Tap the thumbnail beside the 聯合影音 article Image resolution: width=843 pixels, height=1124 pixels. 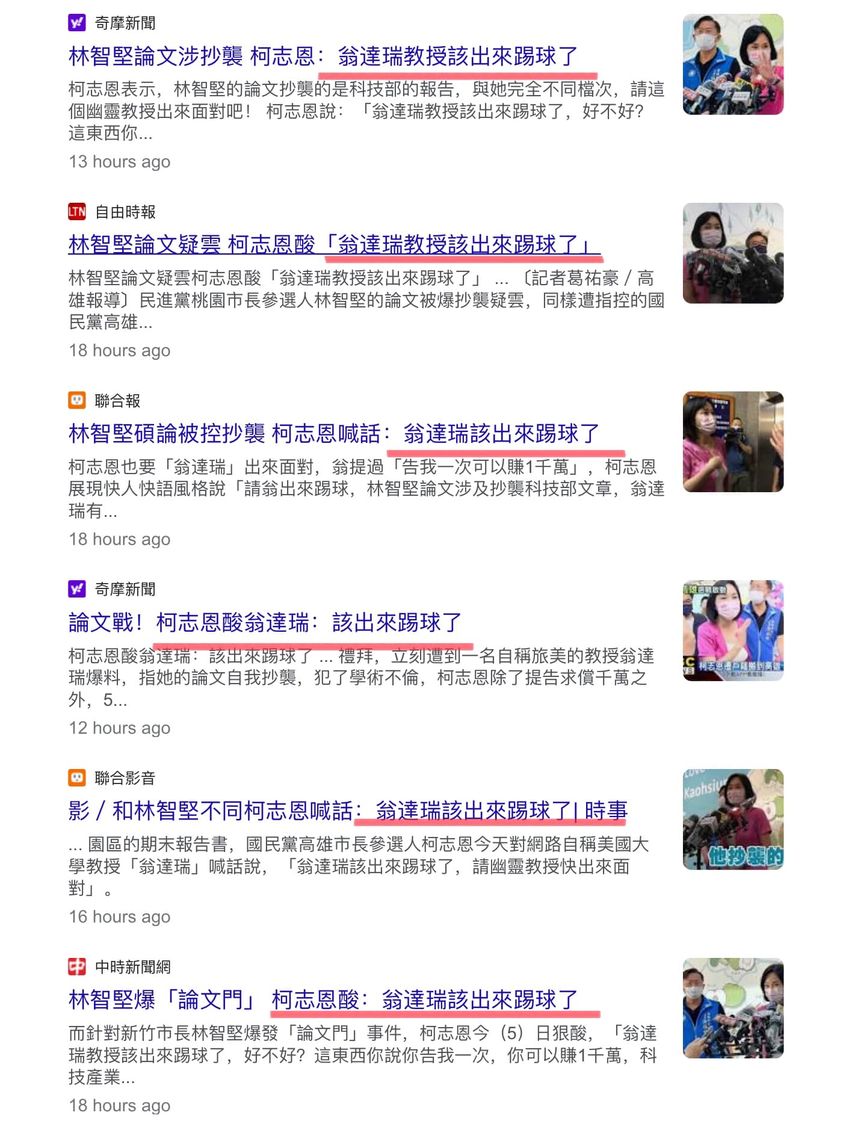(x=732, y=819)
